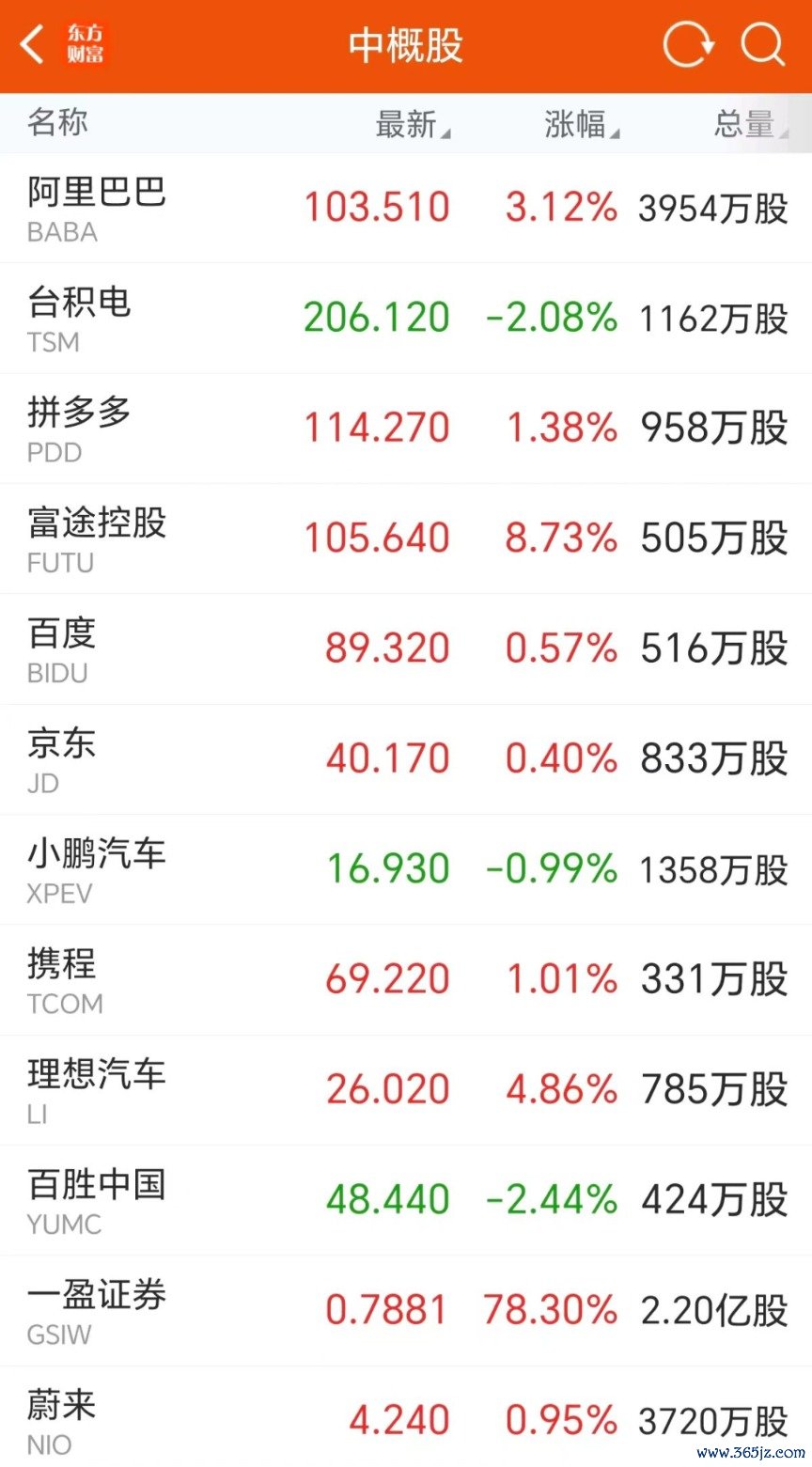The width and height of the screenshot is (812, 1467).
Task: Select the 富途控股 FUTU row
Action: point(406,538)
